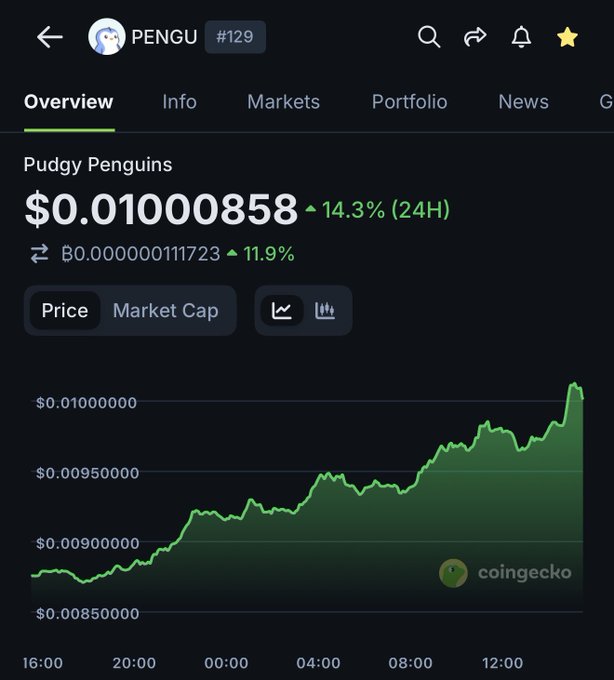Share the PENGU coin page
Viewport: 614px width, 680px height.
coord(475,37)
